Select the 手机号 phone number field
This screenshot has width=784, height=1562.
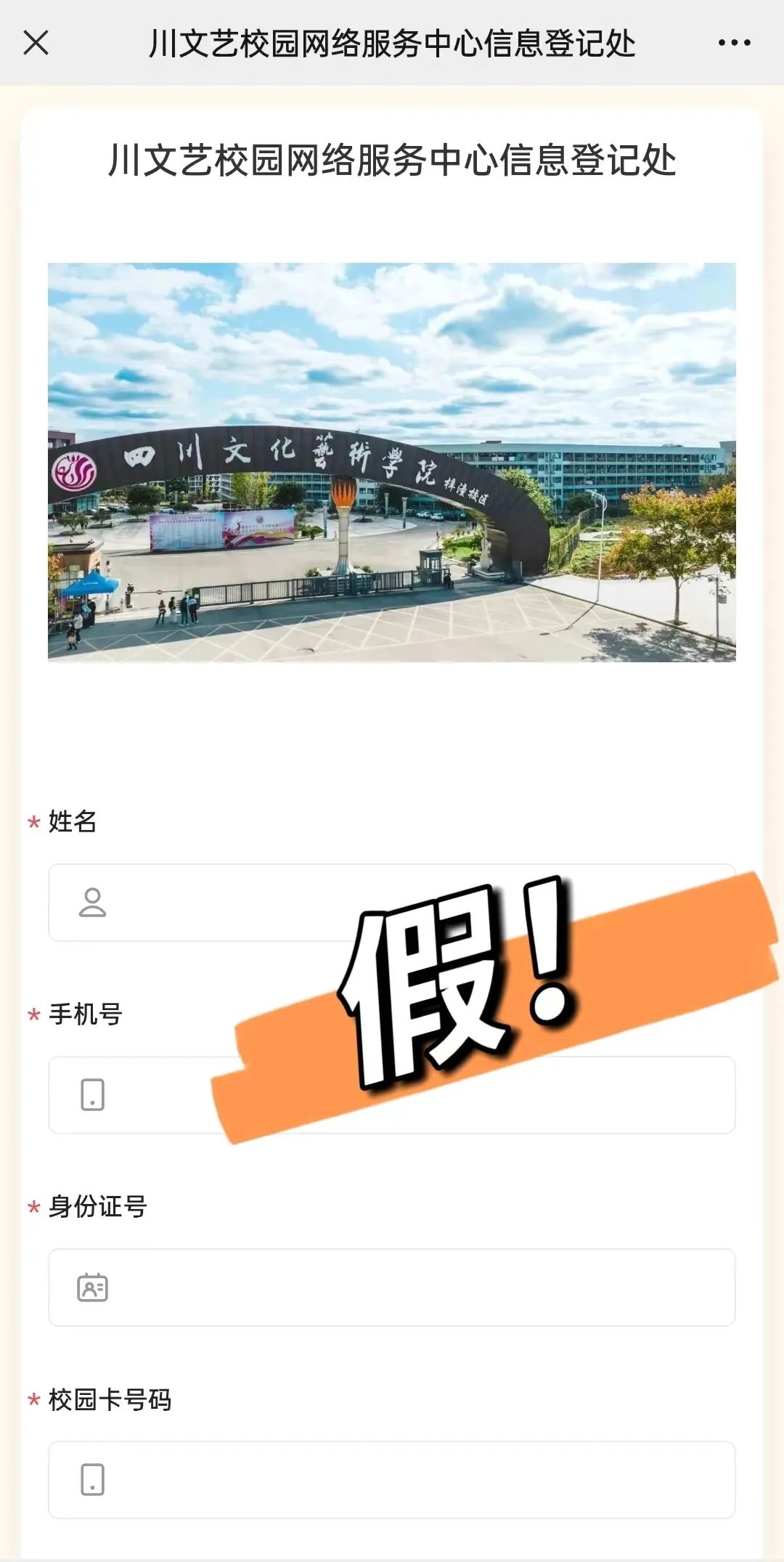(145, 1095)
